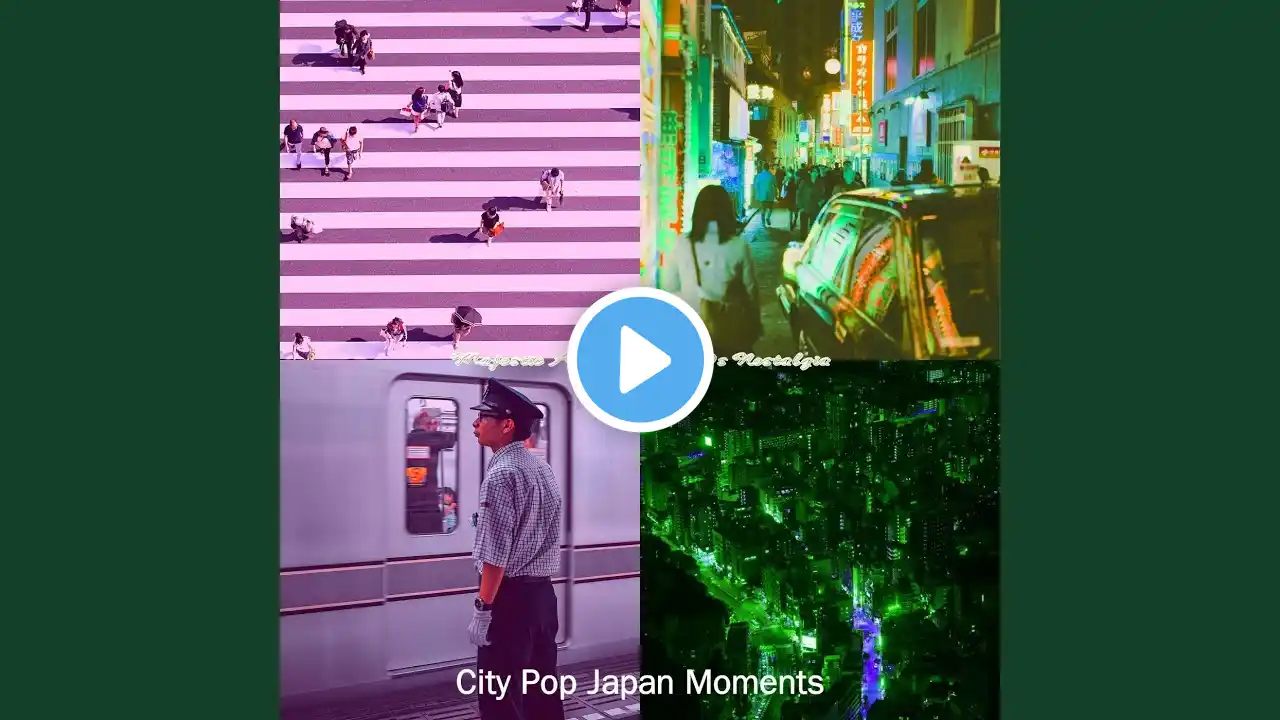Play the City Pop Japan Moments video
The width and height of the screenshot is (1280, 720).
640,360
